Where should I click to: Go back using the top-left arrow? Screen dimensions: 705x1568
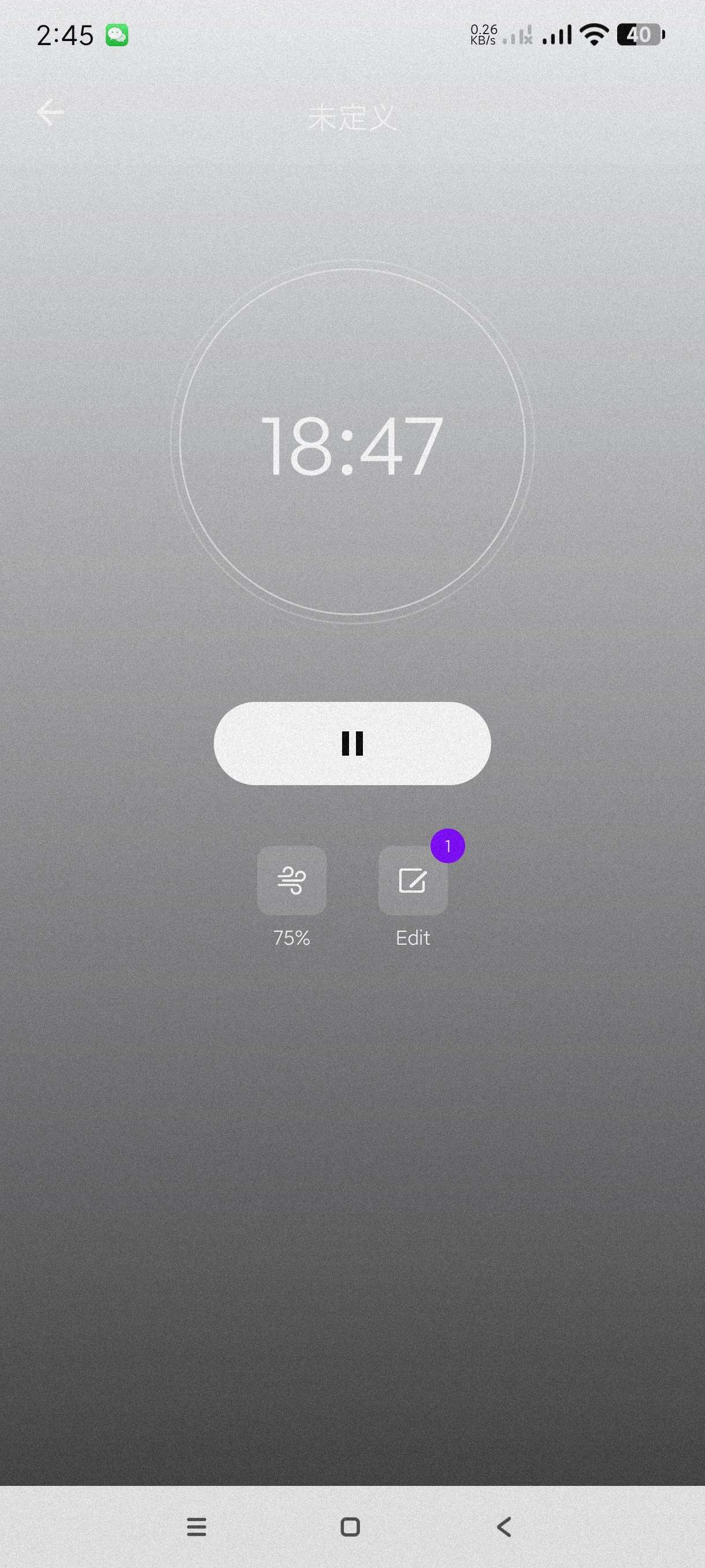[50, 113]
